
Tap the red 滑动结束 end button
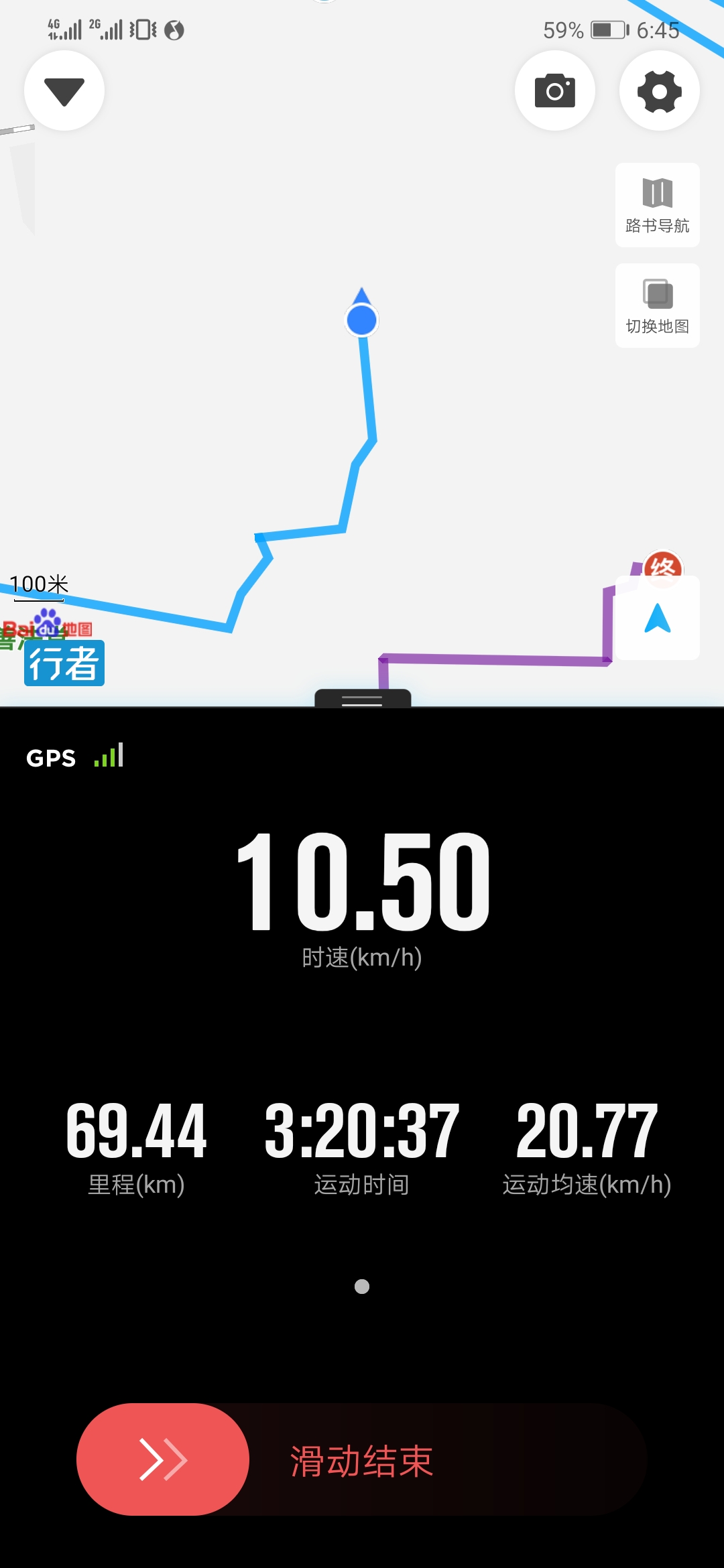point(163,1459)
